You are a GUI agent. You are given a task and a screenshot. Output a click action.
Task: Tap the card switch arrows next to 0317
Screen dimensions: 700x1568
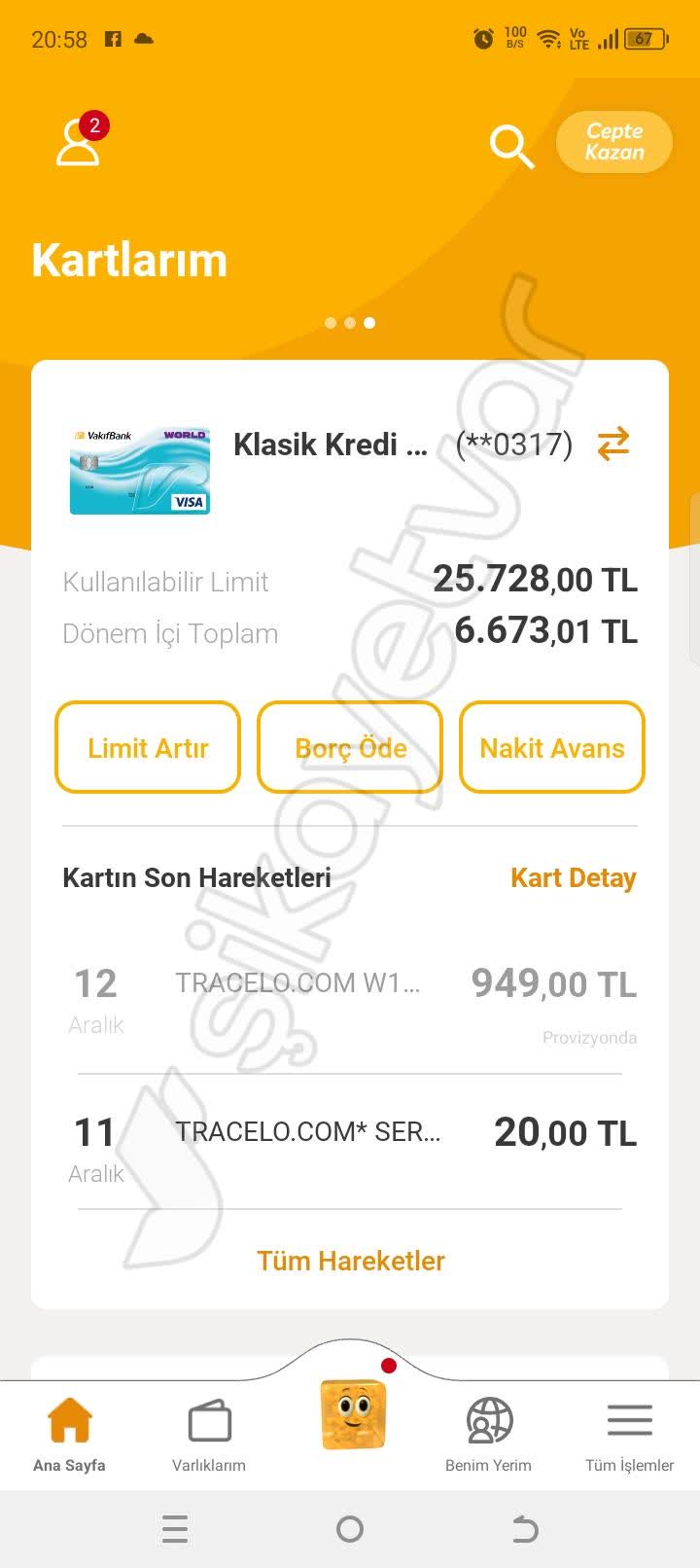[x=612, y=445]
